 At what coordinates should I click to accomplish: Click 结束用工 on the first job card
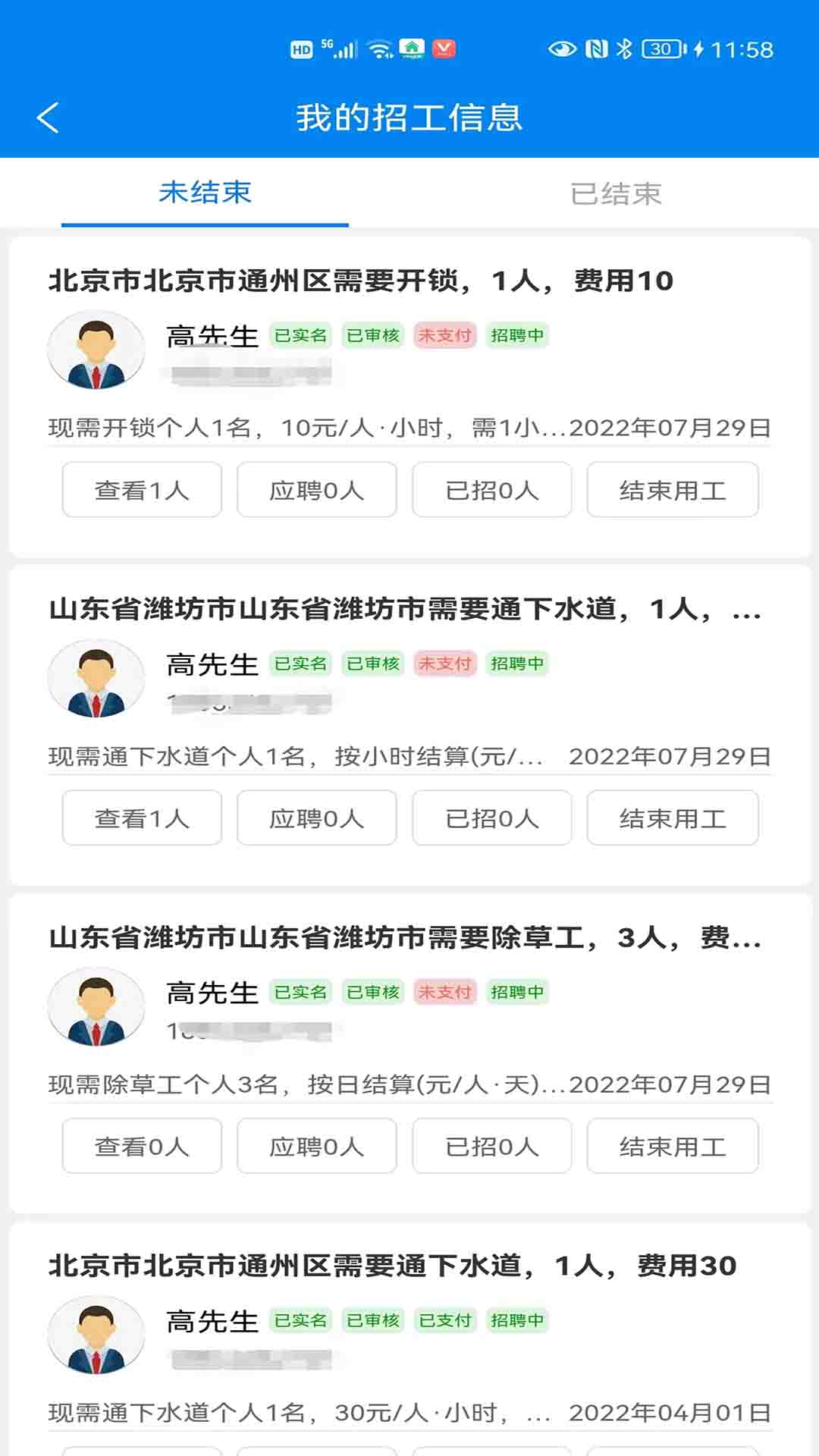[672, 490]
